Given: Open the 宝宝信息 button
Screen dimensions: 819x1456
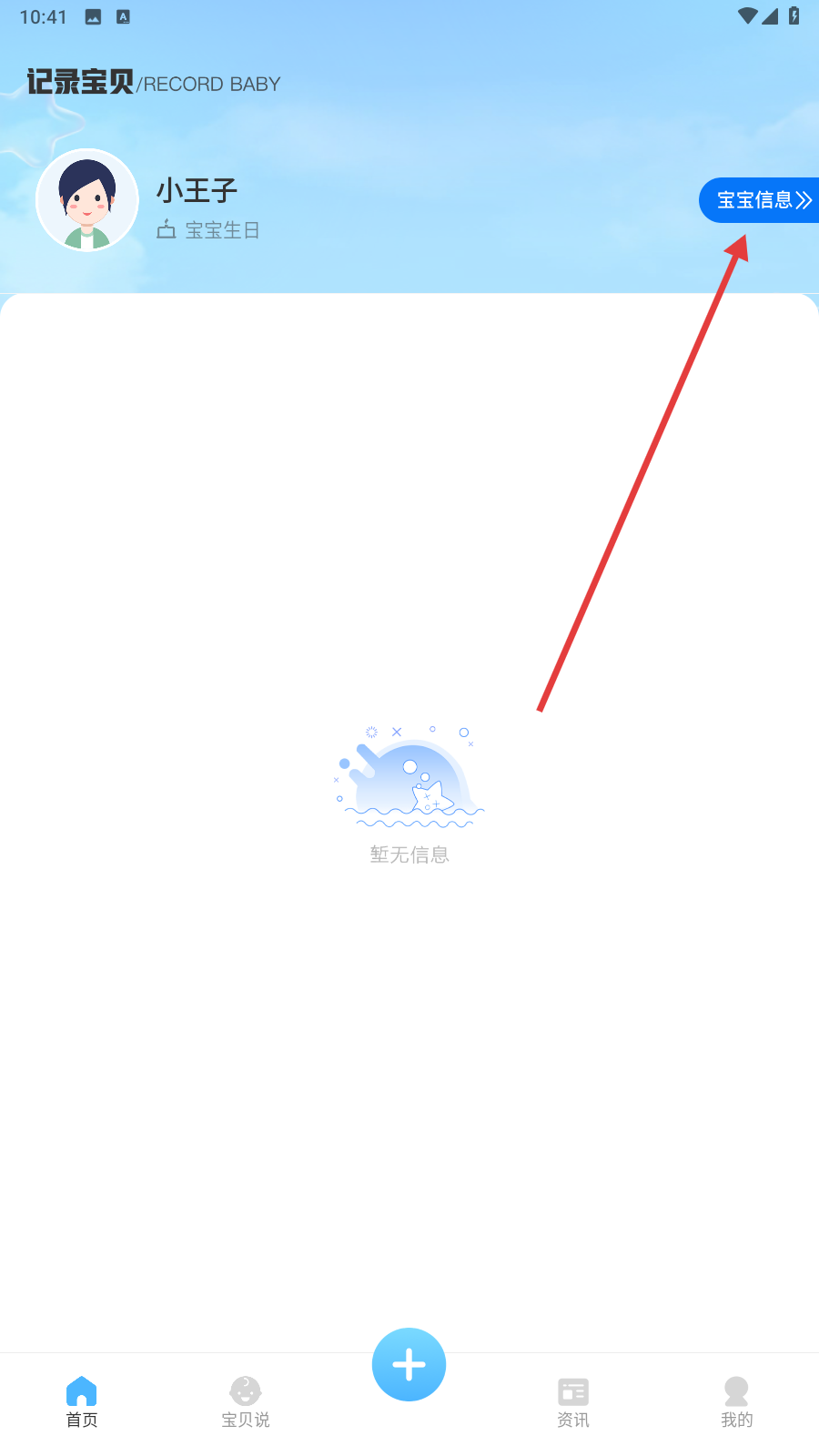Looking at the screenshot, I should 760,200.
